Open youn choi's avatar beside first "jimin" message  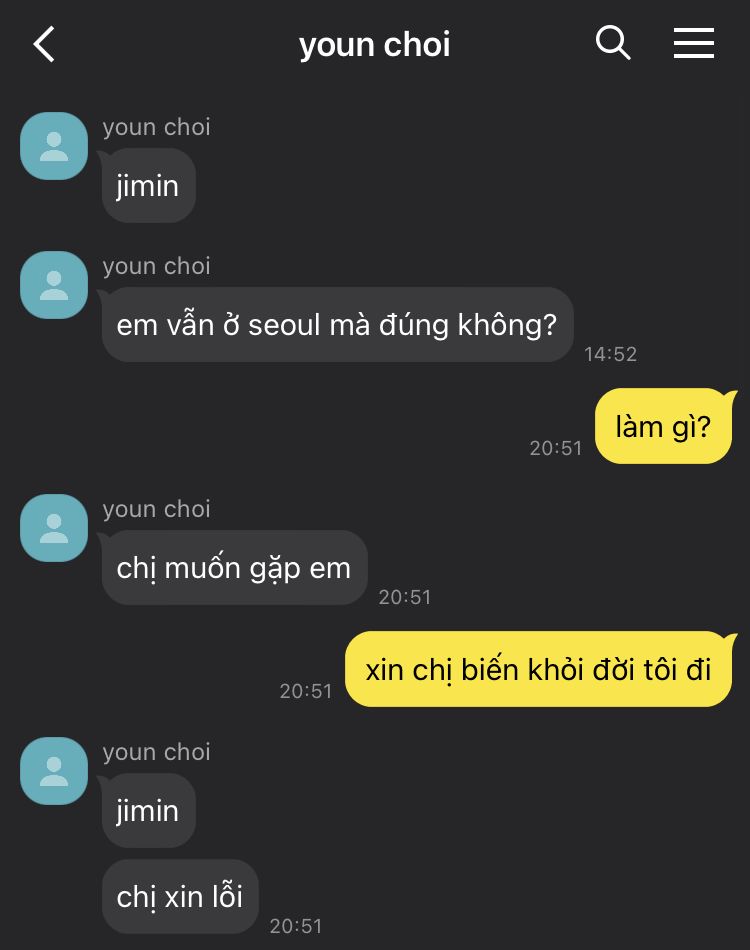point(54,146)
